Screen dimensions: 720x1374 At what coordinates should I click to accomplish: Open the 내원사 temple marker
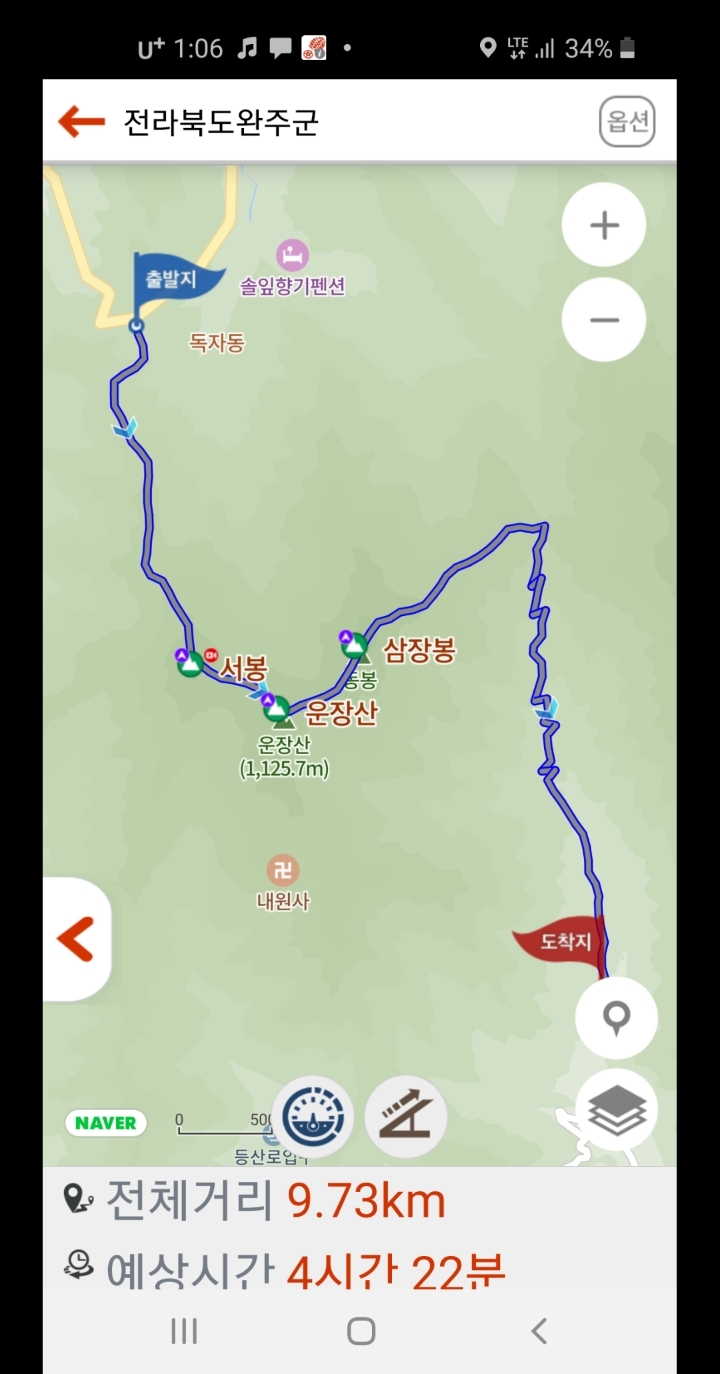click(283, 869)
